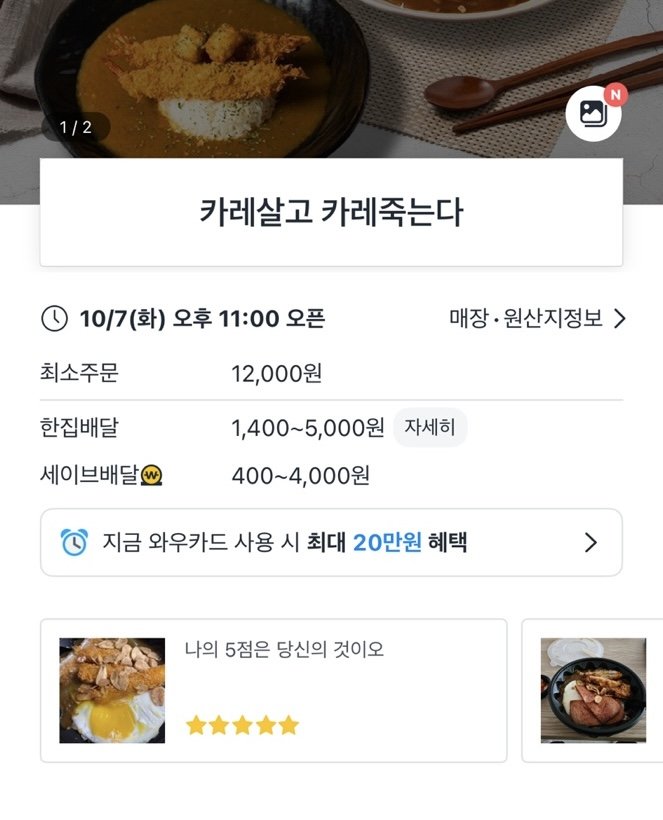663x820 pixels.
Task: Open the review card with the meat bowl photo
Action: point(593,690)
